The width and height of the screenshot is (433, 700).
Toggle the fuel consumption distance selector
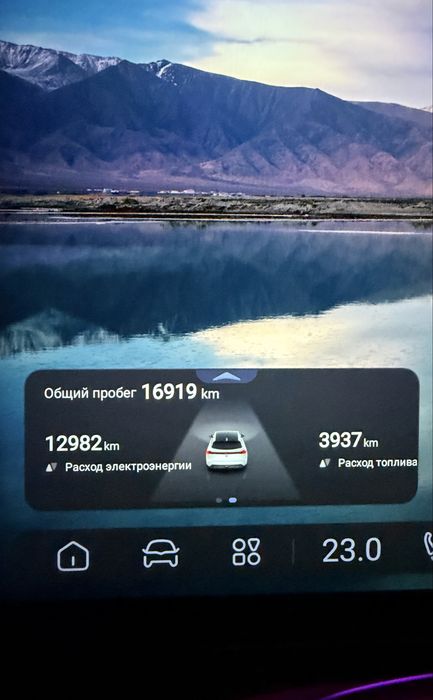click(325, 463)
